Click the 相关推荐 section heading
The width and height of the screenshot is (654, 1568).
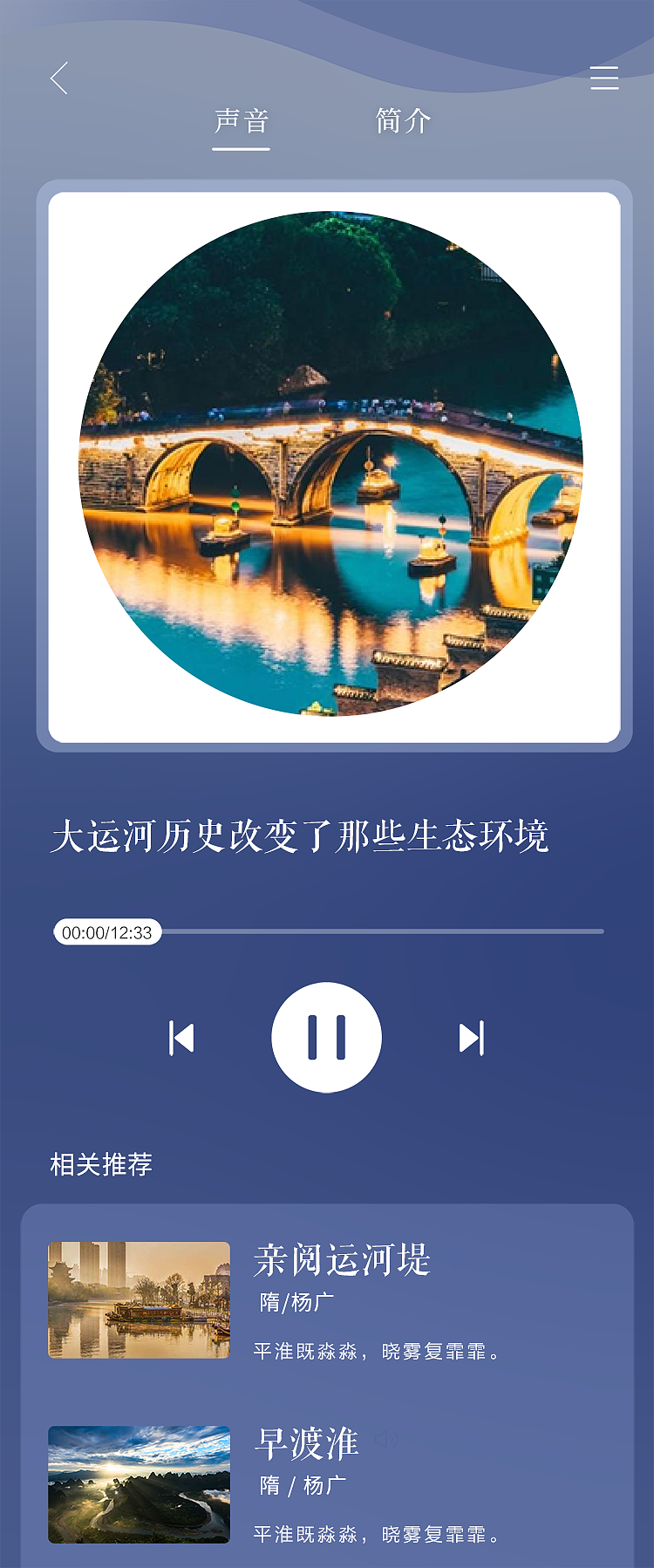tap(99, 1162)
